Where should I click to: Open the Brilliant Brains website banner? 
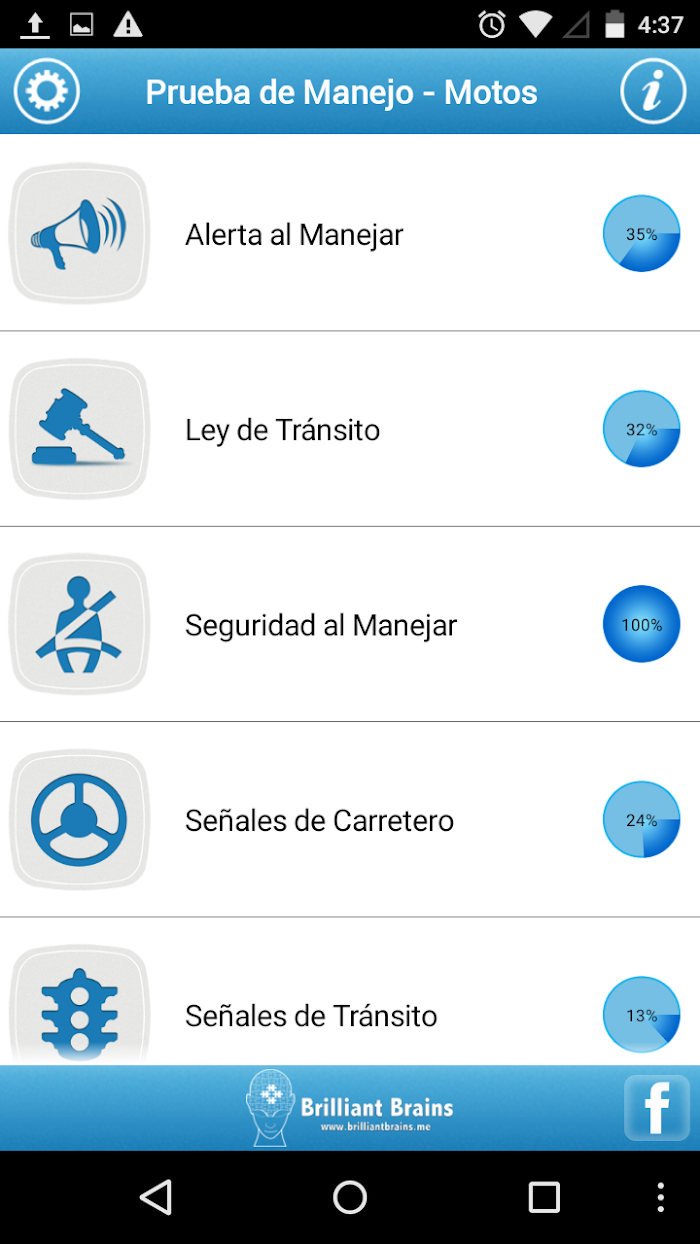coord(349,1108)
